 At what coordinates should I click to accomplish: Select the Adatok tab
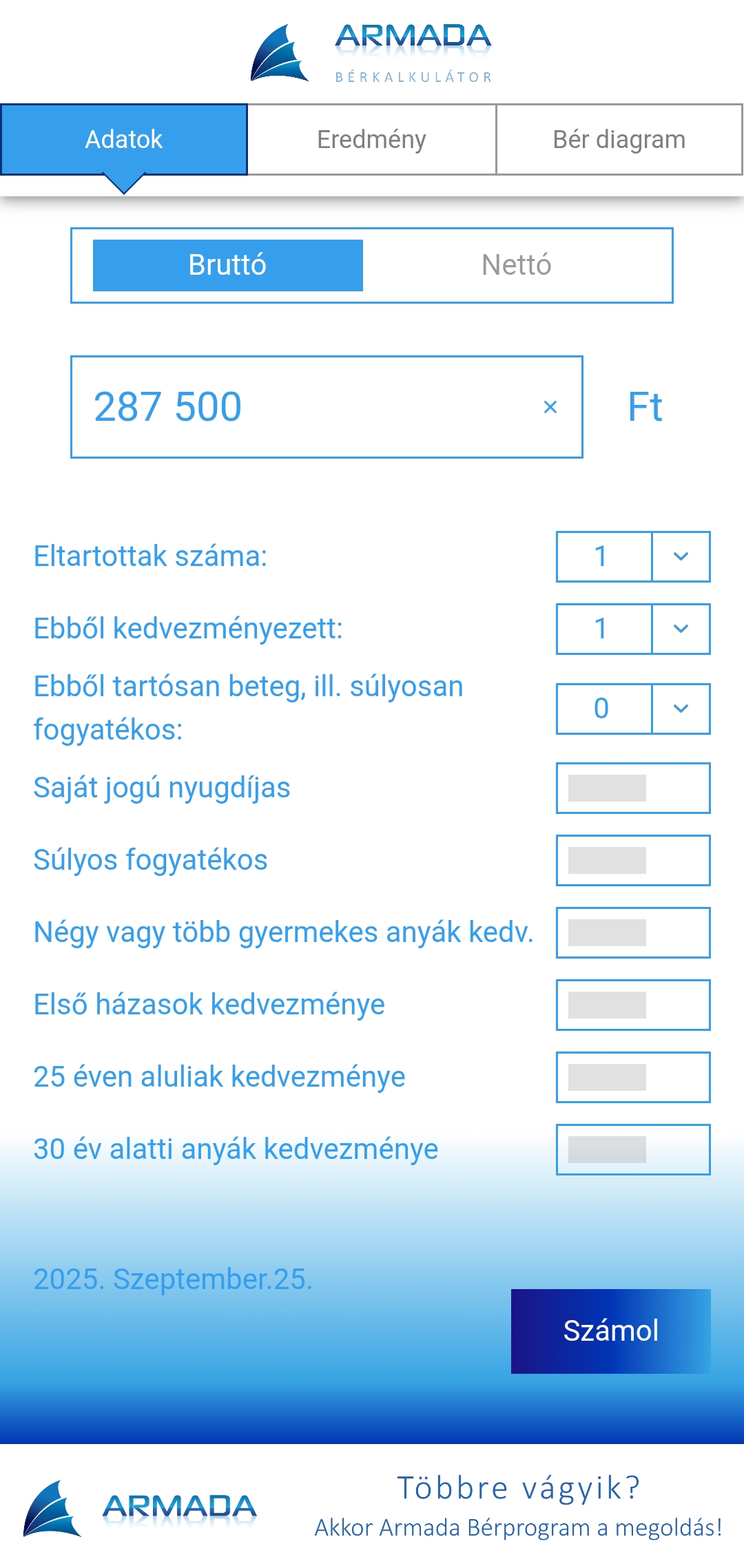pyautogui.click(x=124, y=140)
